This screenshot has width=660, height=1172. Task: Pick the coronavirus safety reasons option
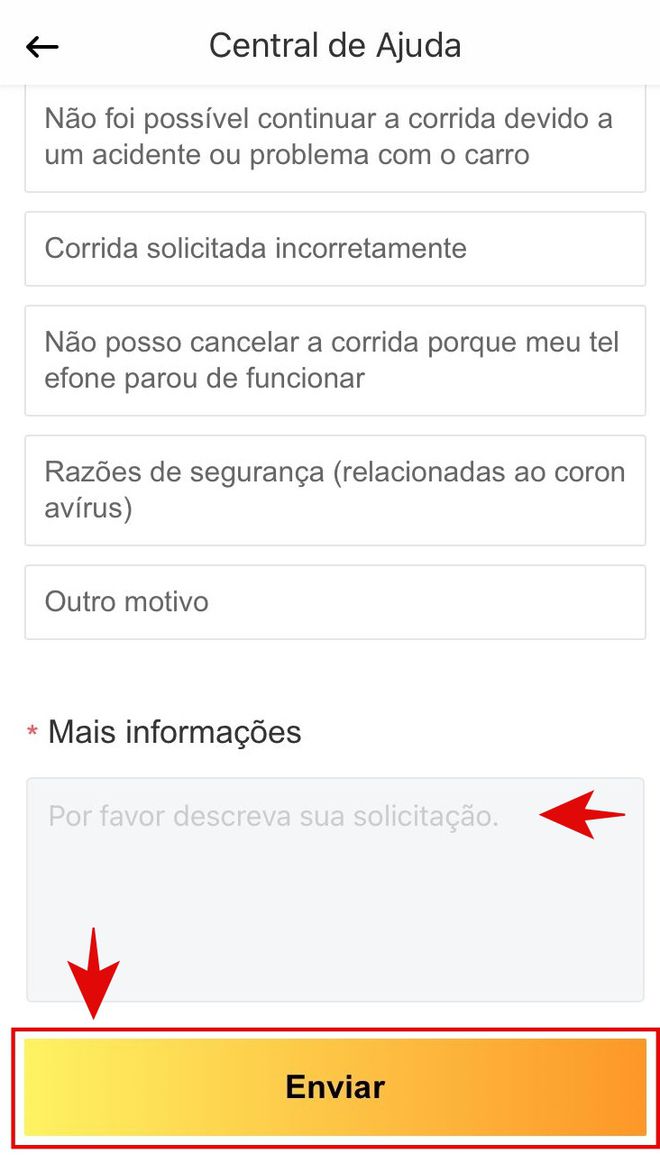point(335,490)
